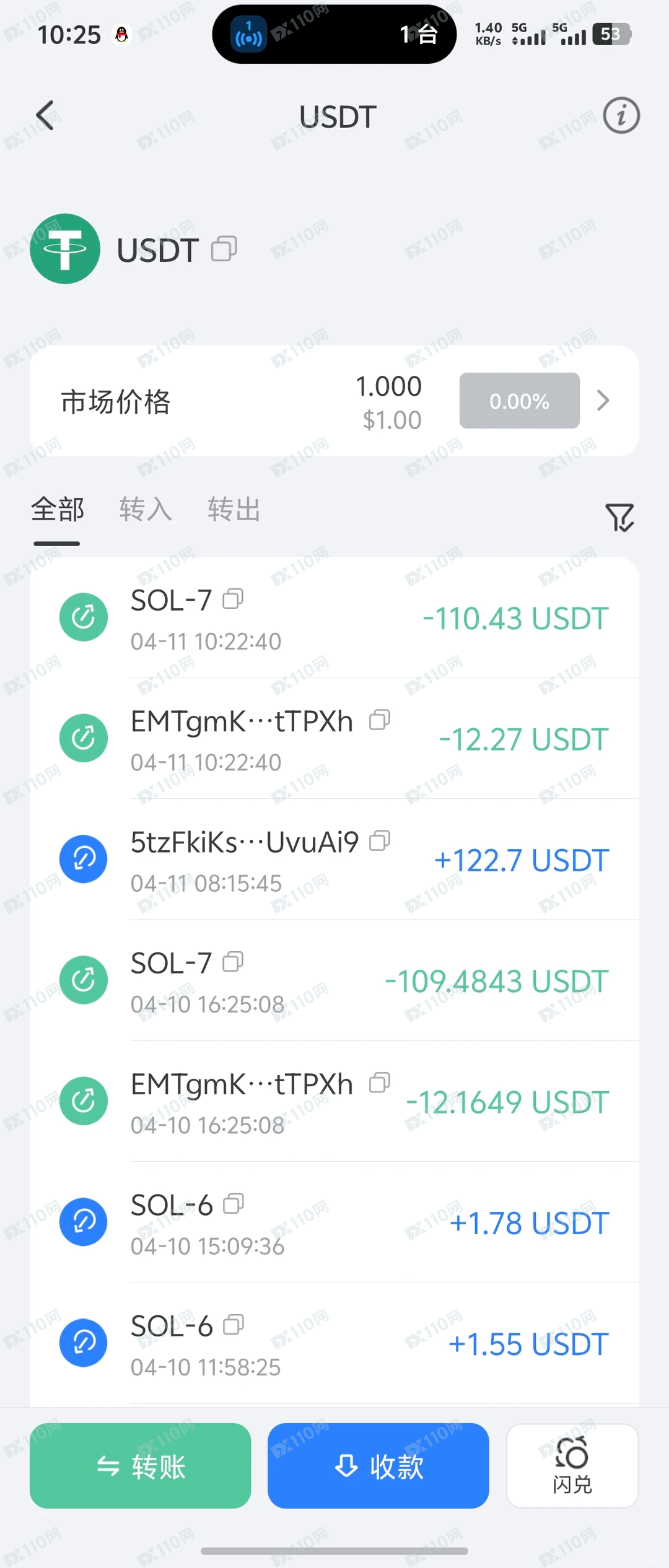
Task: Copy the EMTgmK…tTPXh address
Action: (x=380, y=720)
